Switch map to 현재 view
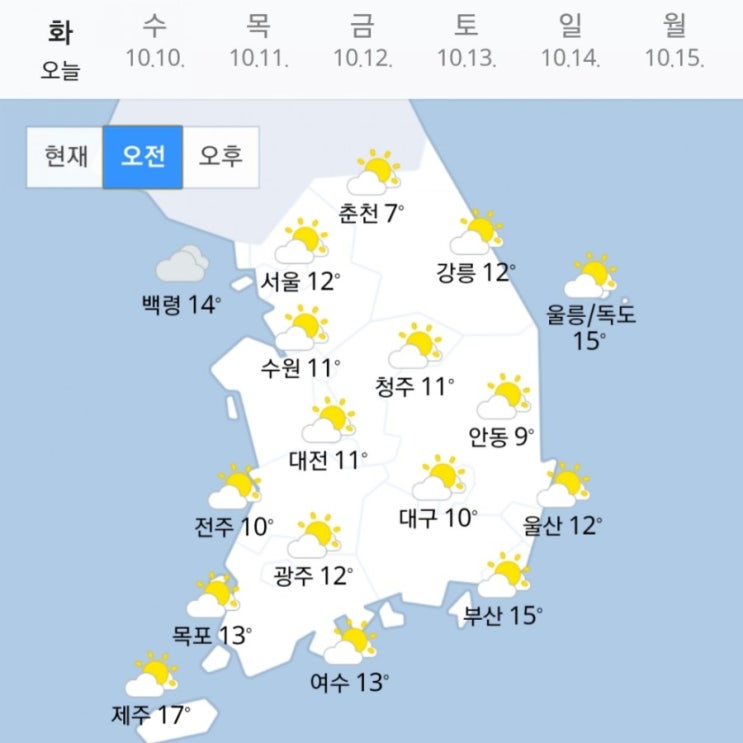743x743 pixels. pos(65,157)
